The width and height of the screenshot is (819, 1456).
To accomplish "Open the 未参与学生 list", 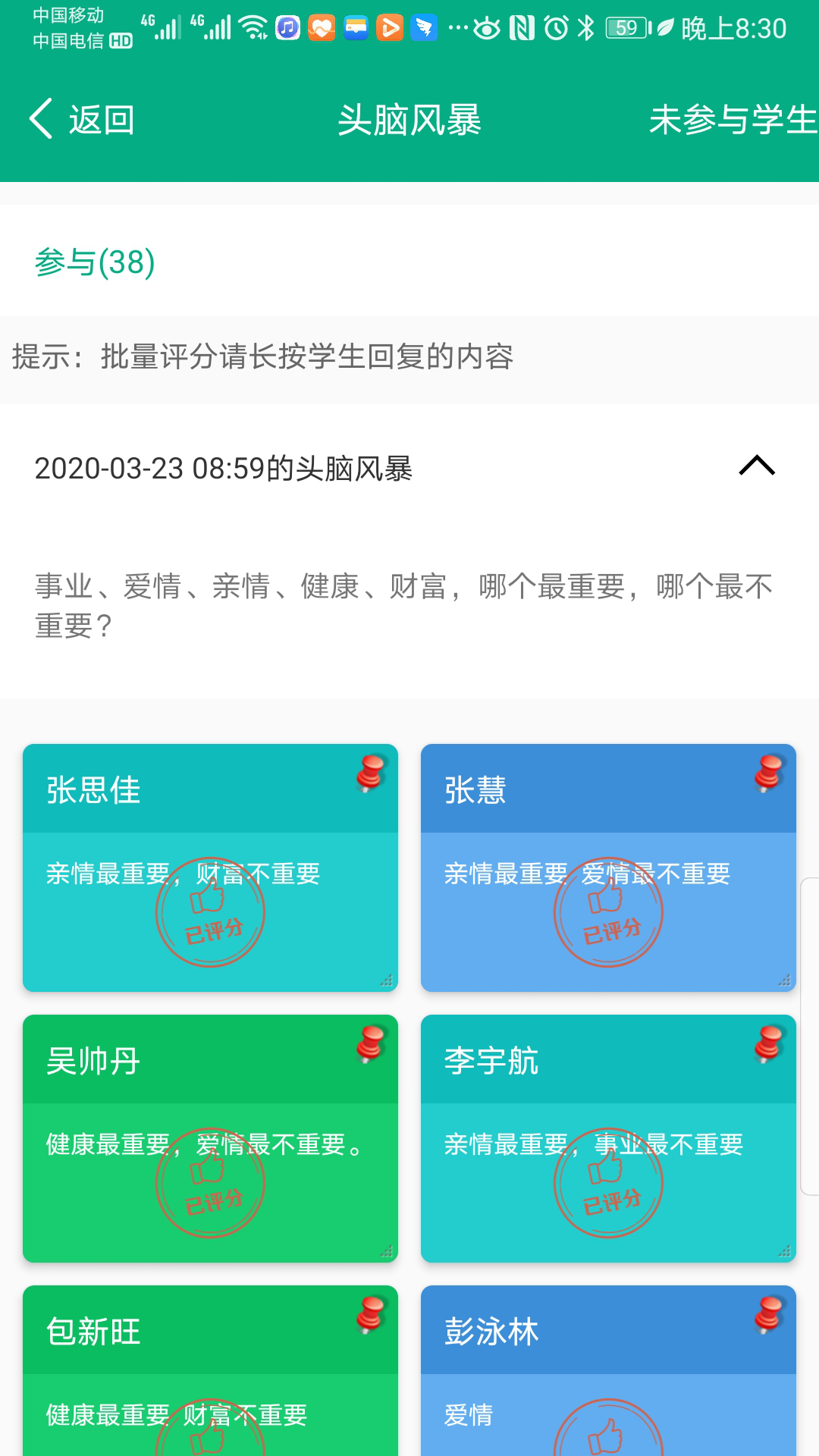I will tap(733, 120).
